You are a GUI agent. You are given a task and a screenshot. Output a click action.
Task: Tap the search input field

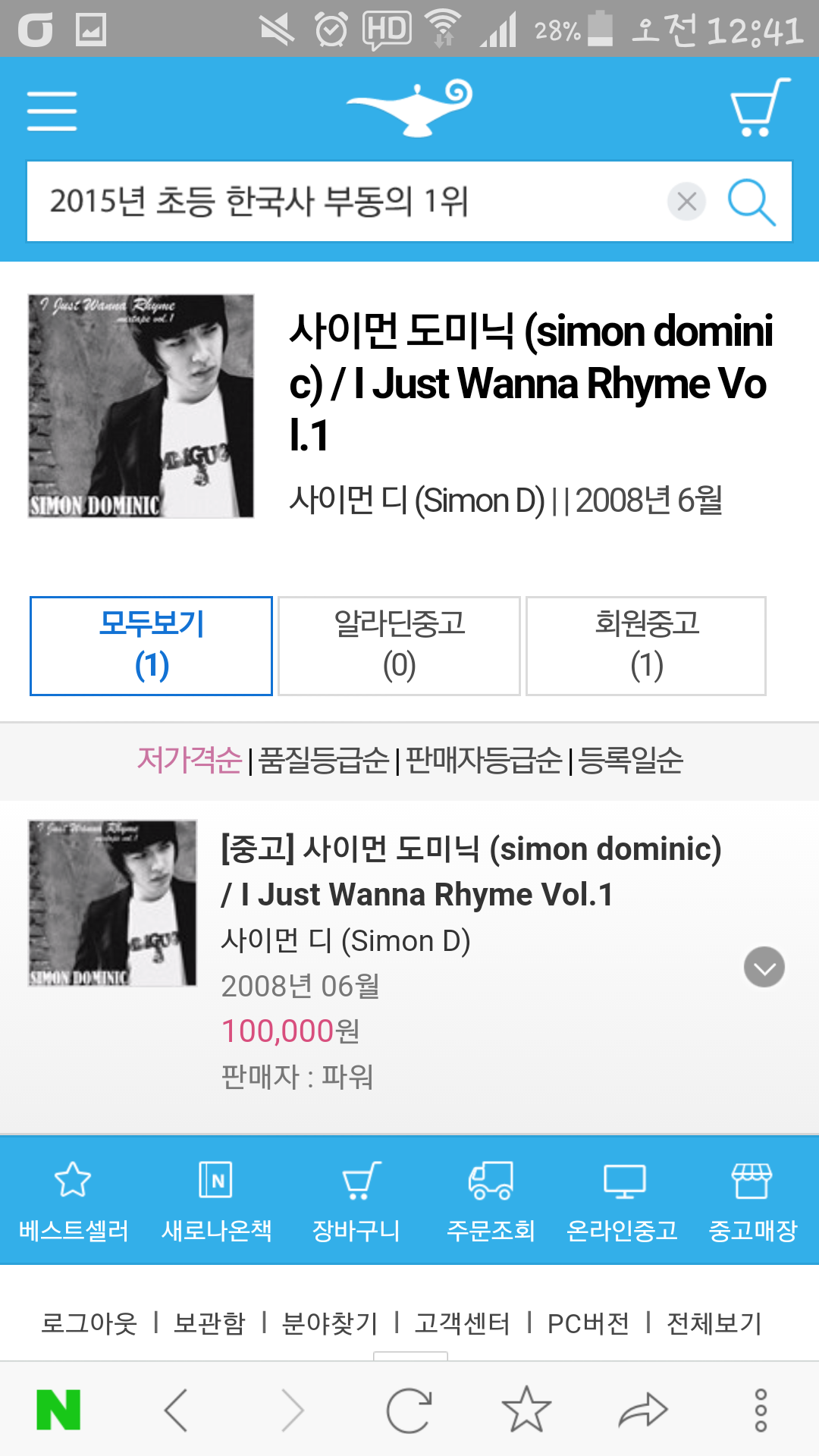[x=341, y=201]
